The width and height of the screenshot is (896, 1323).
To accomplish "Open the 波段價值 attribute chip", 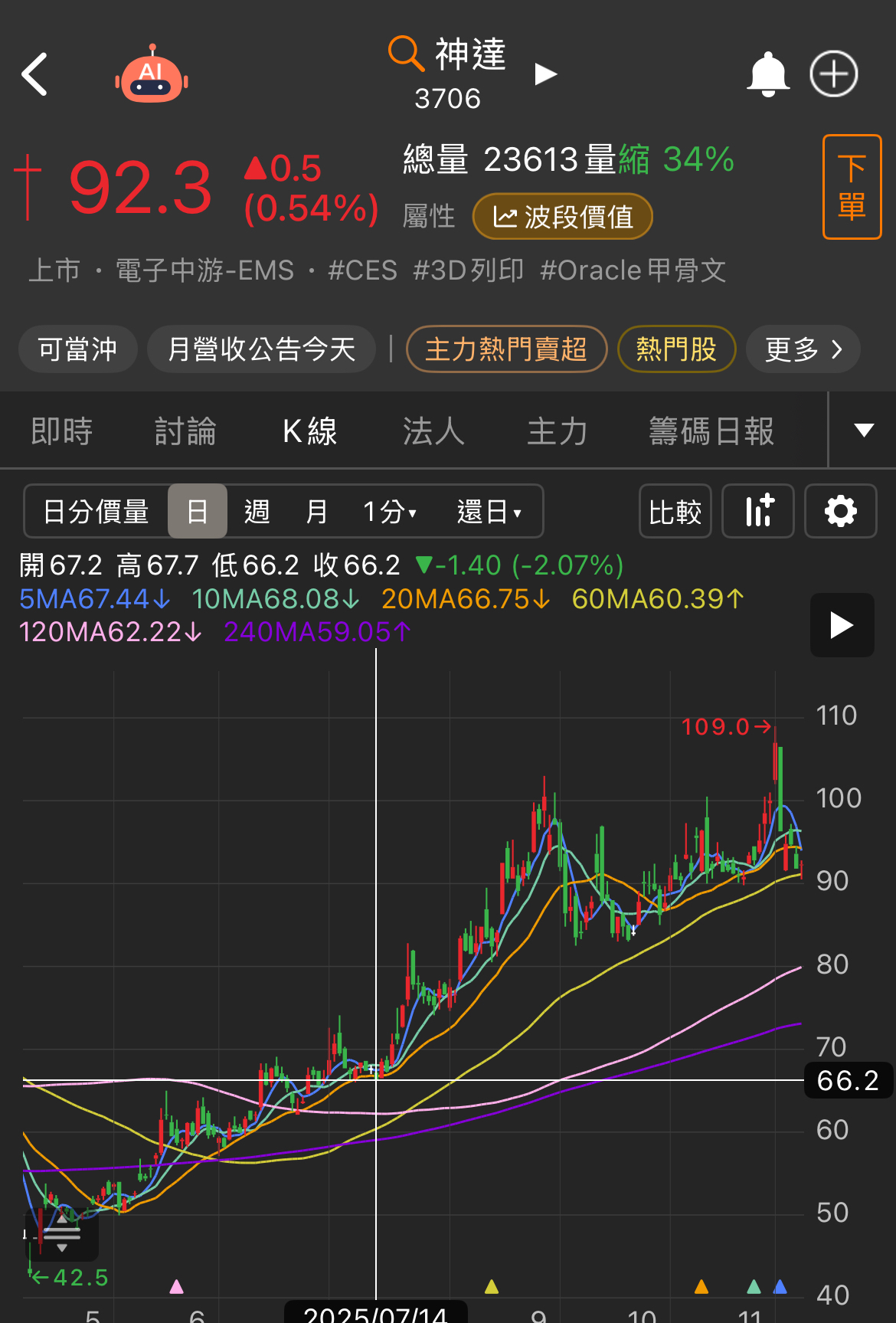I will click(562, 217).
